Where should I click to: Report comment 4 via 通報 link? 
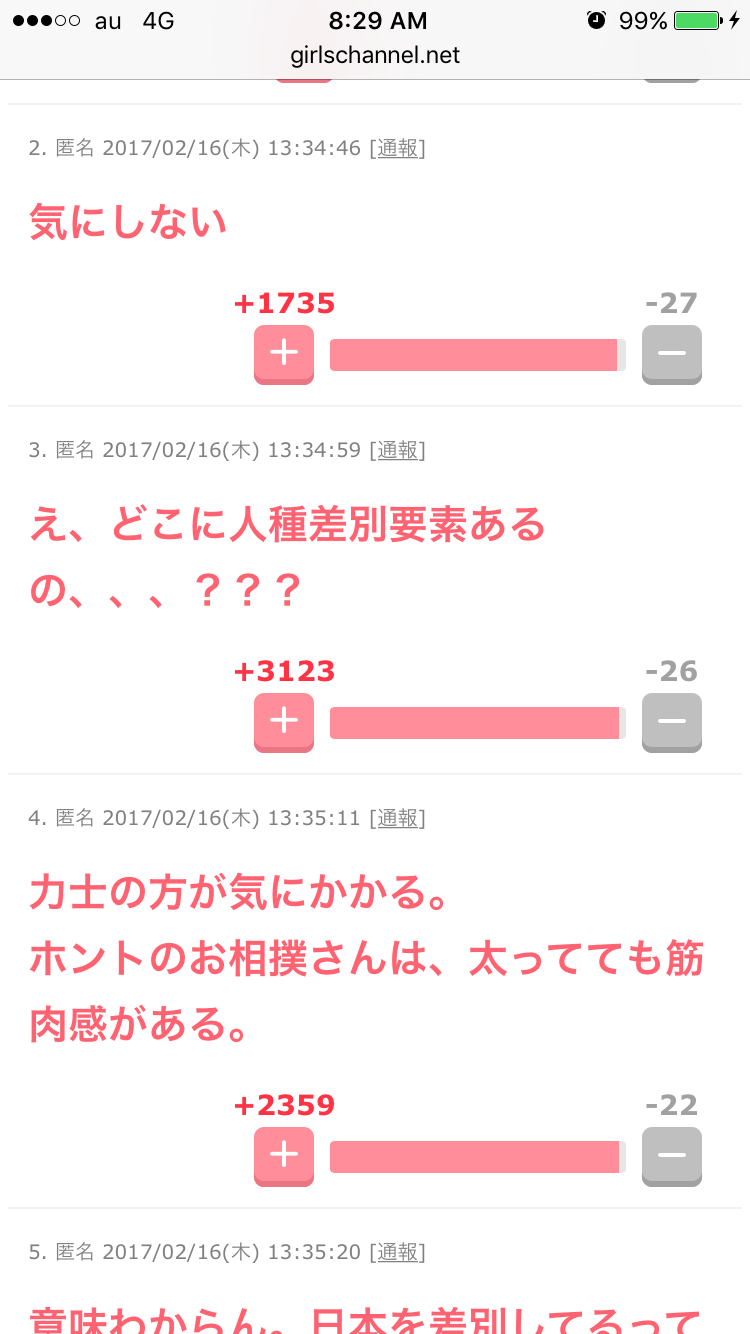pyautogui.click(x=398, y=819)
